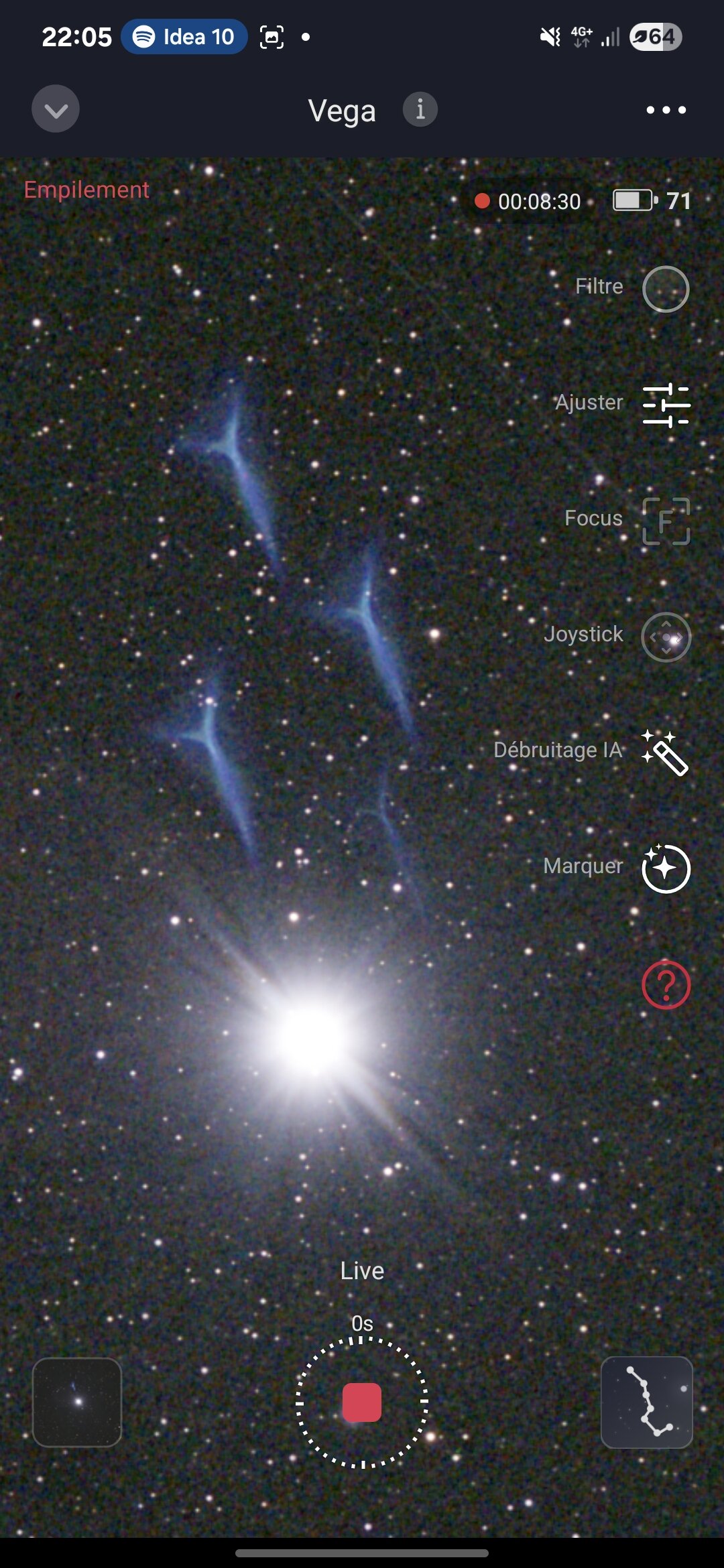724x1568 pixels.
Task: Apply Débruitage IA denoising
Action: coord(664,753)
